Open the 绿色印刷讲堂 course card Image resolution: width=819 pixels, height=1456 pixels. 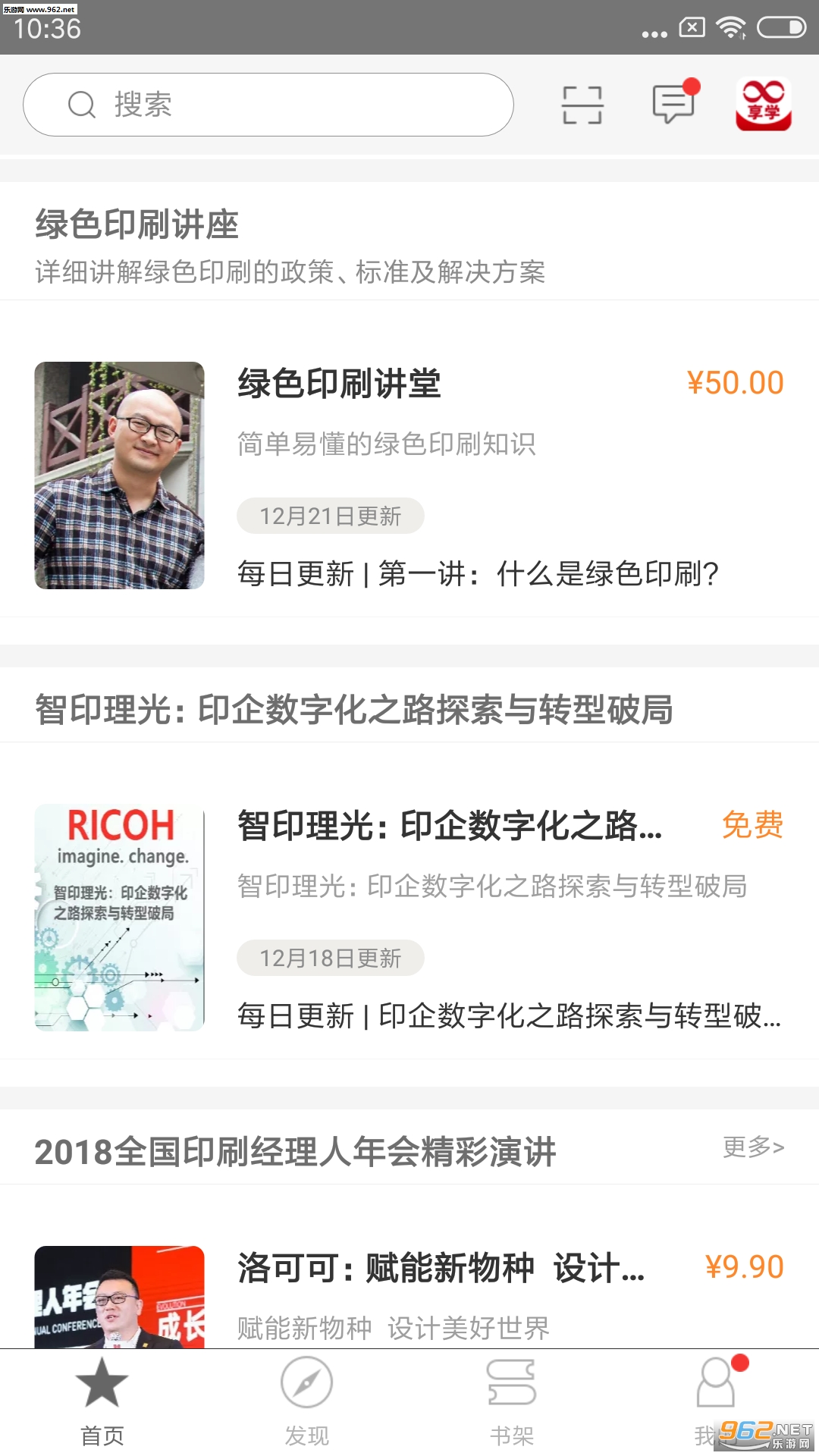coord(409,475)
